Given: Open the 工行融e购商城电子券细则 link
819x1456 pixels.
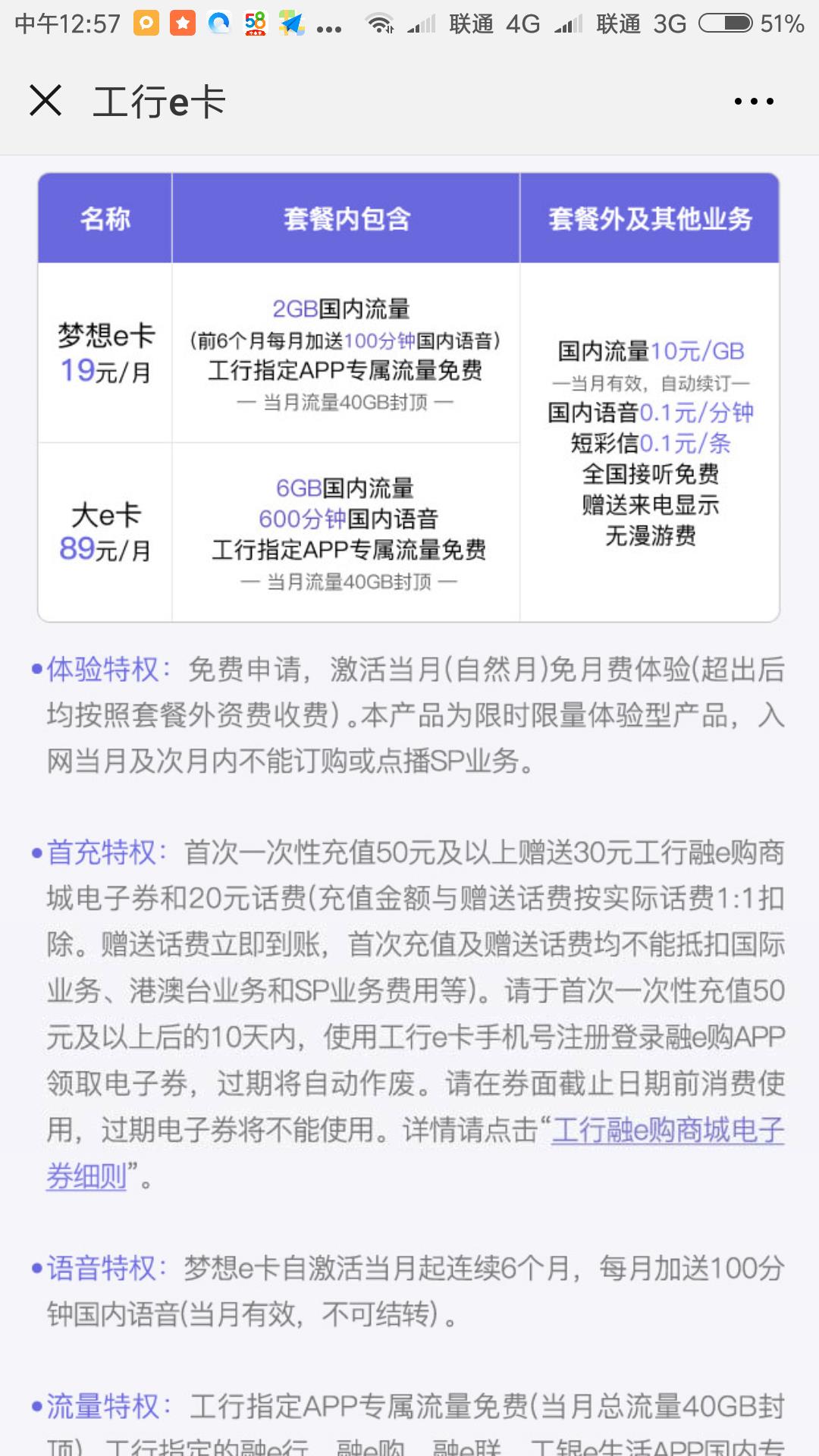Looking at the screenshot, I should [667, 1131].
